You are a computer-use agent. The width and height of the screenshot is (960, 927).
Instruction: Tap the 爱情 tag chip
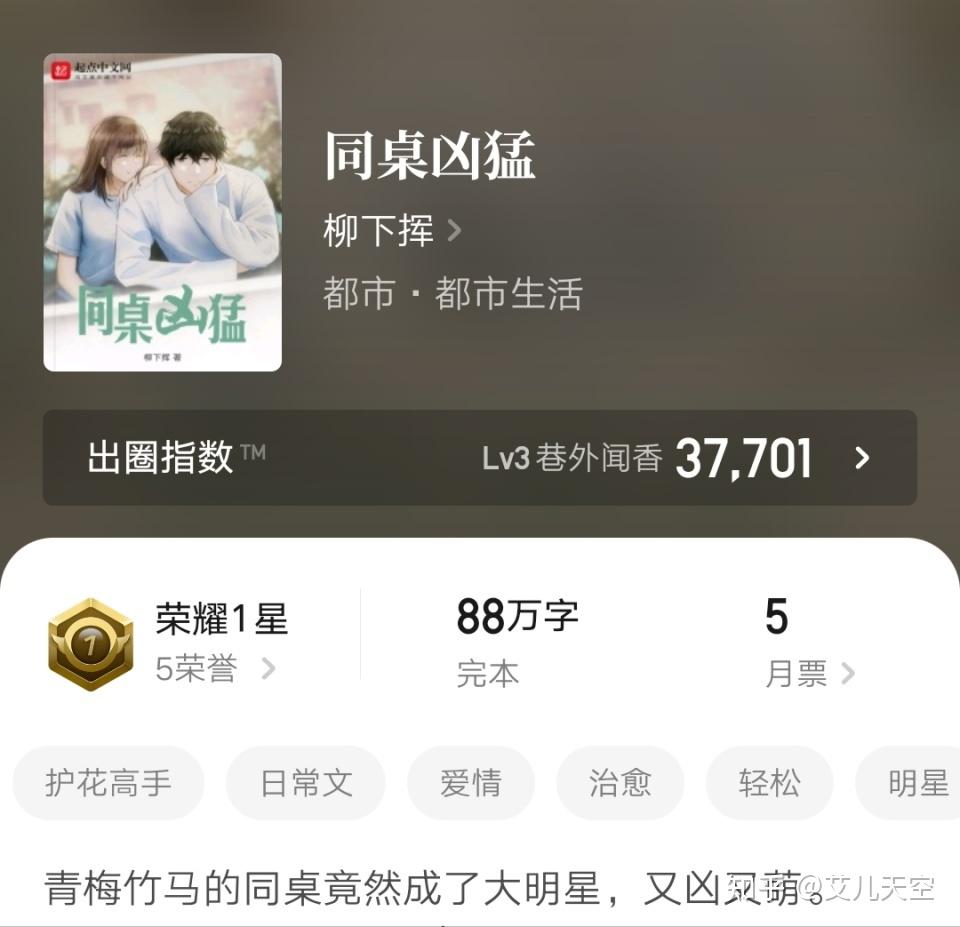coord(471,783)
